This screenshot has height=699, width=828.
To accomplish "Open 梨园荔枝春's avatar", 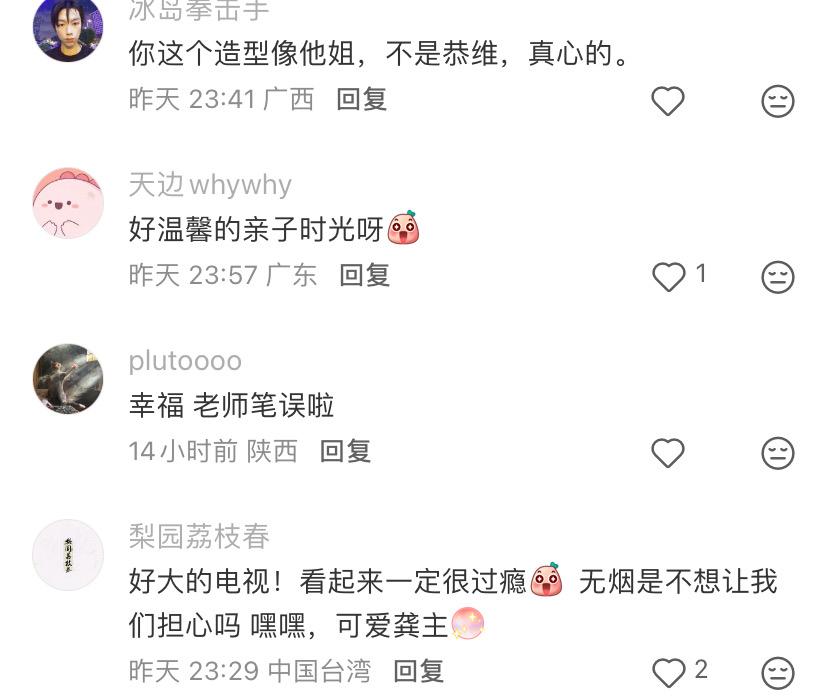I will [68, 555].
